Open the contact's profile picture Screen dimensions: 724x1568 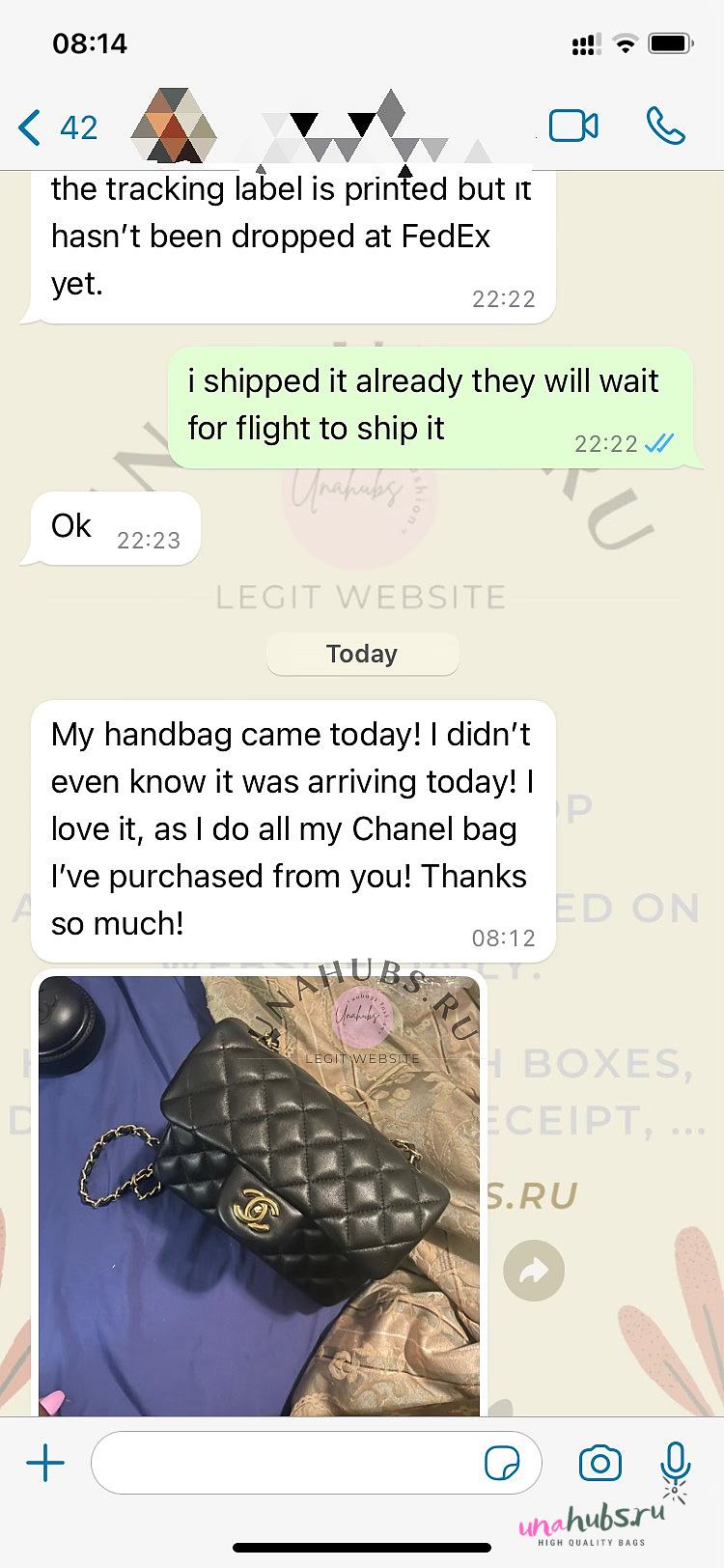tap(174, 126)
